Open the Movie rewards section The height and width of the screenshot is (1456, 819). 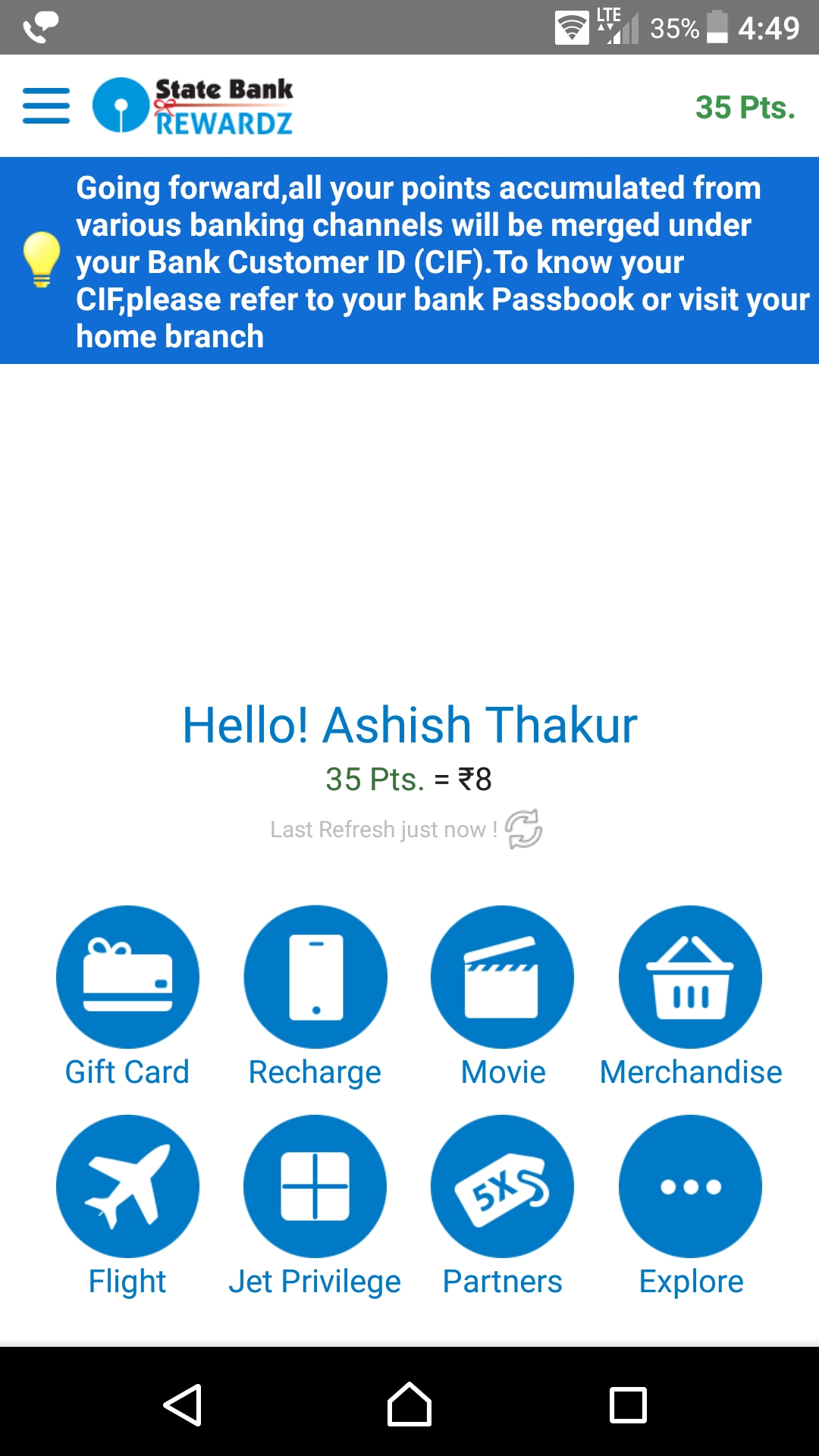502,977
